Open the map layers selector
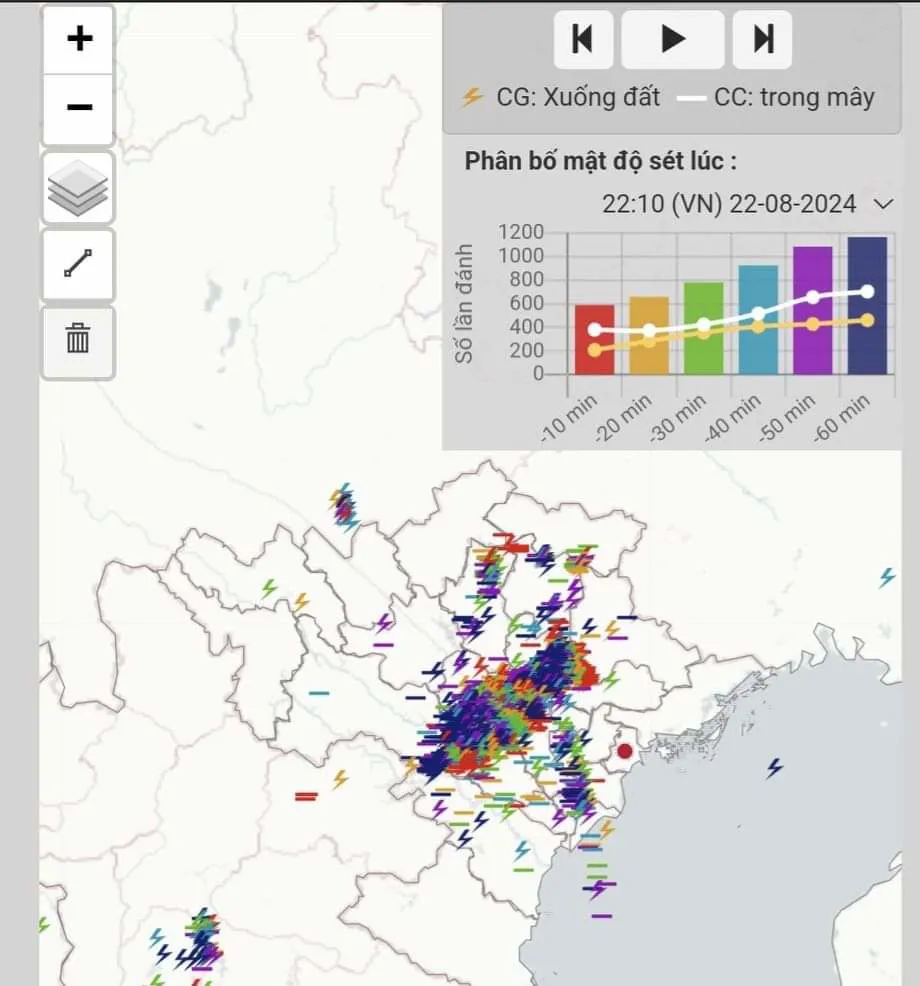 [x=78, y=187]
